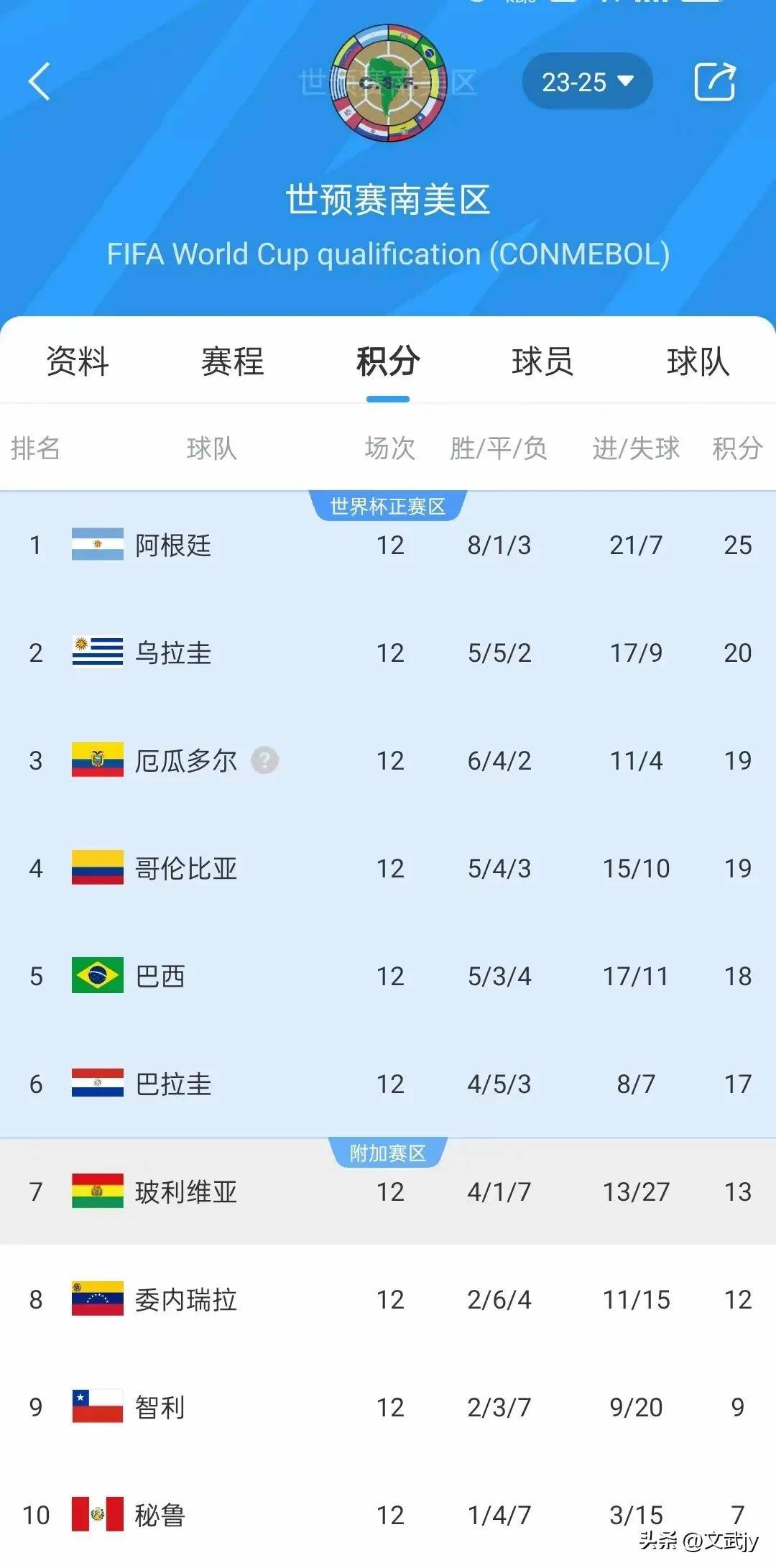Click the 世界杯正赛区 qualification badge
This screenshot has height=1568, width=776.
tap(388, 505)
